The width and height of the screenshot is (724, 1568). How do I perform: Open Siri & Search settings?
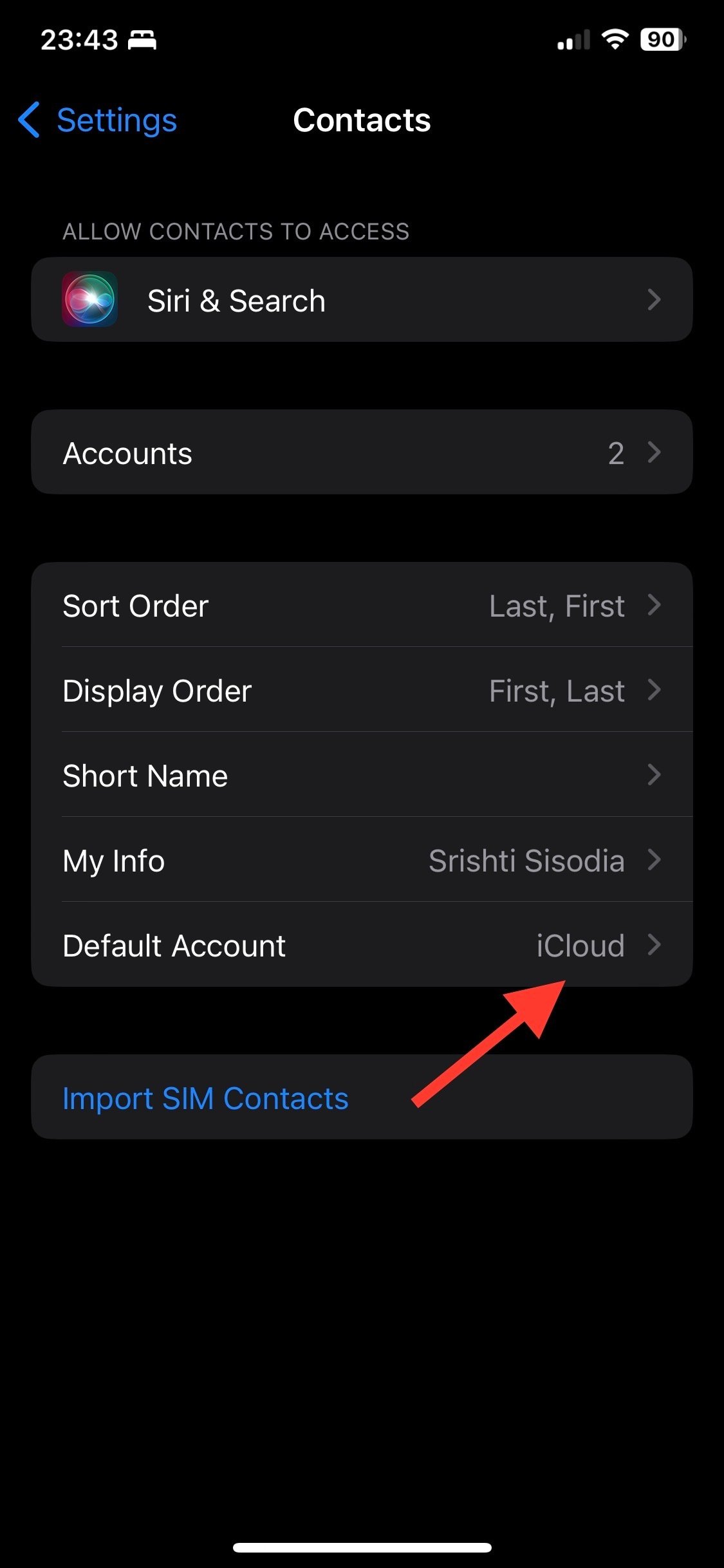(362, 300)
